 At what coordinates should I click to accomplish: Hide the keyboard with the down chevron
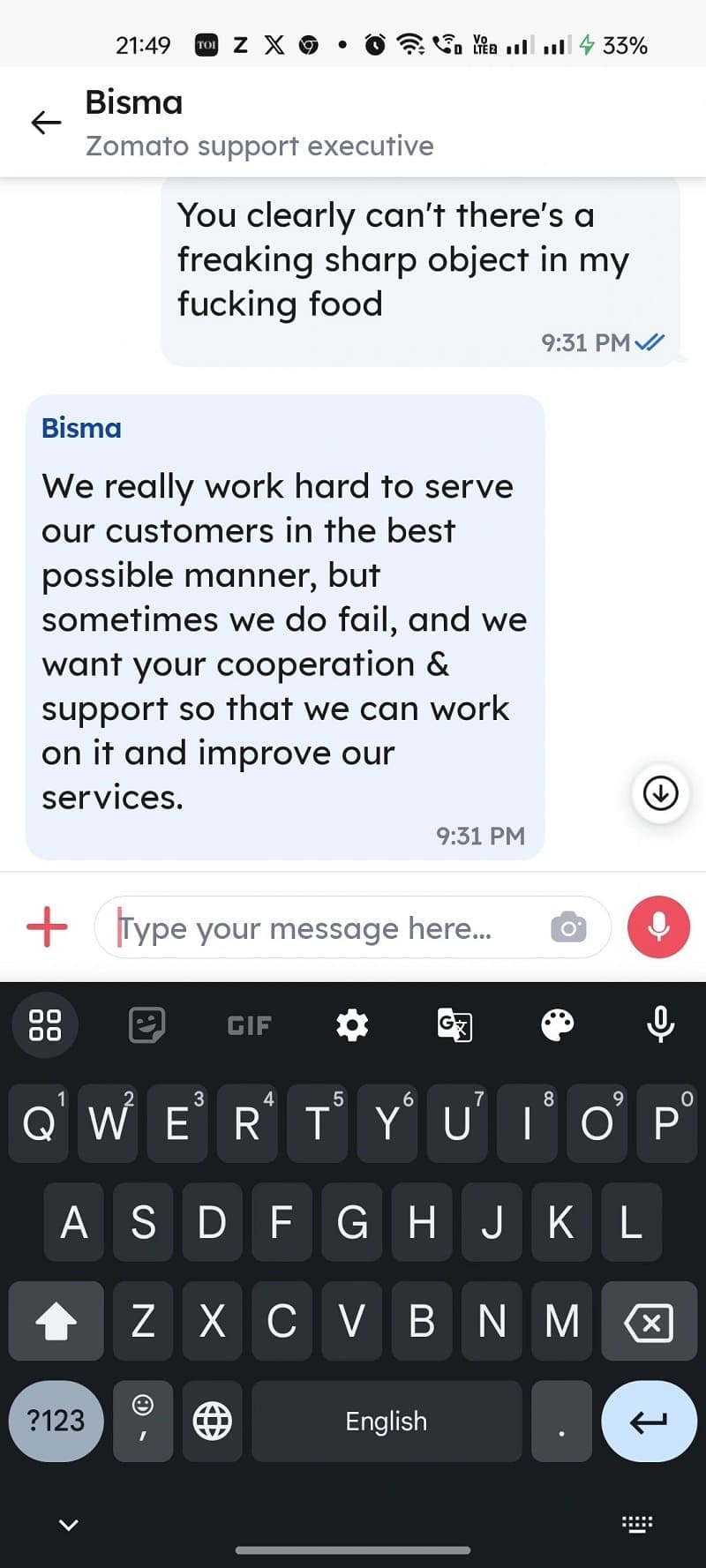pyautogui.click(x=69, y=1524)
